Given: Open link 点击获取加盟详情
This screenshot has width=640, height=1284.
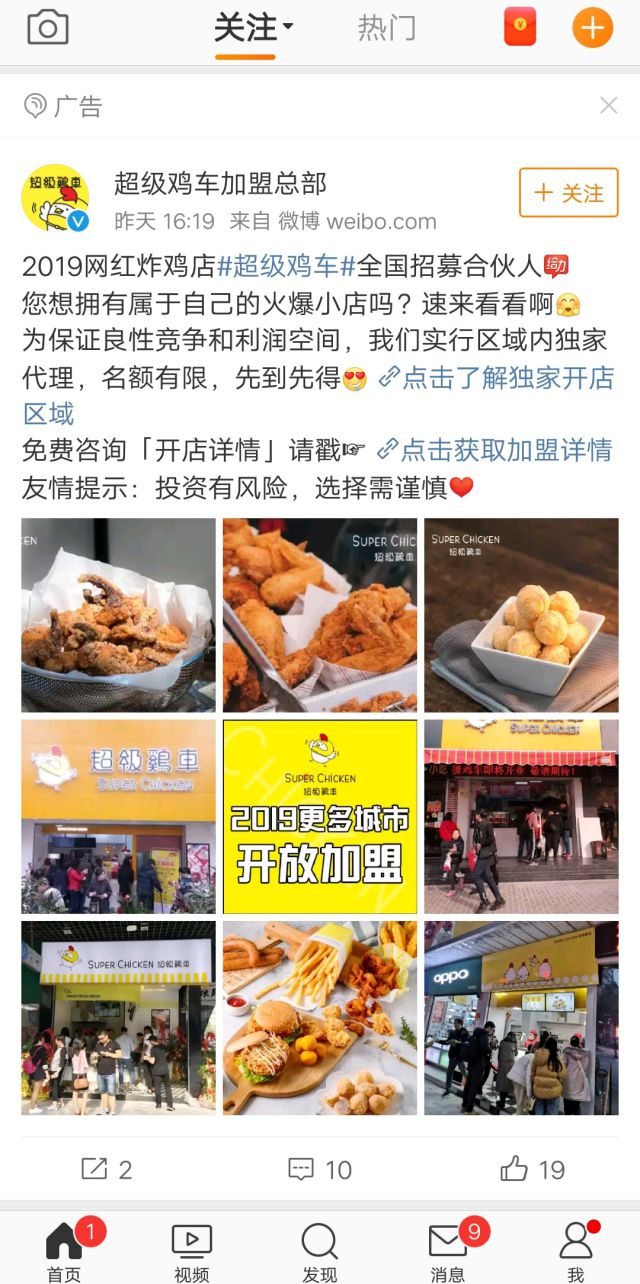Looking at the screenshot, I should coord(494,450).
